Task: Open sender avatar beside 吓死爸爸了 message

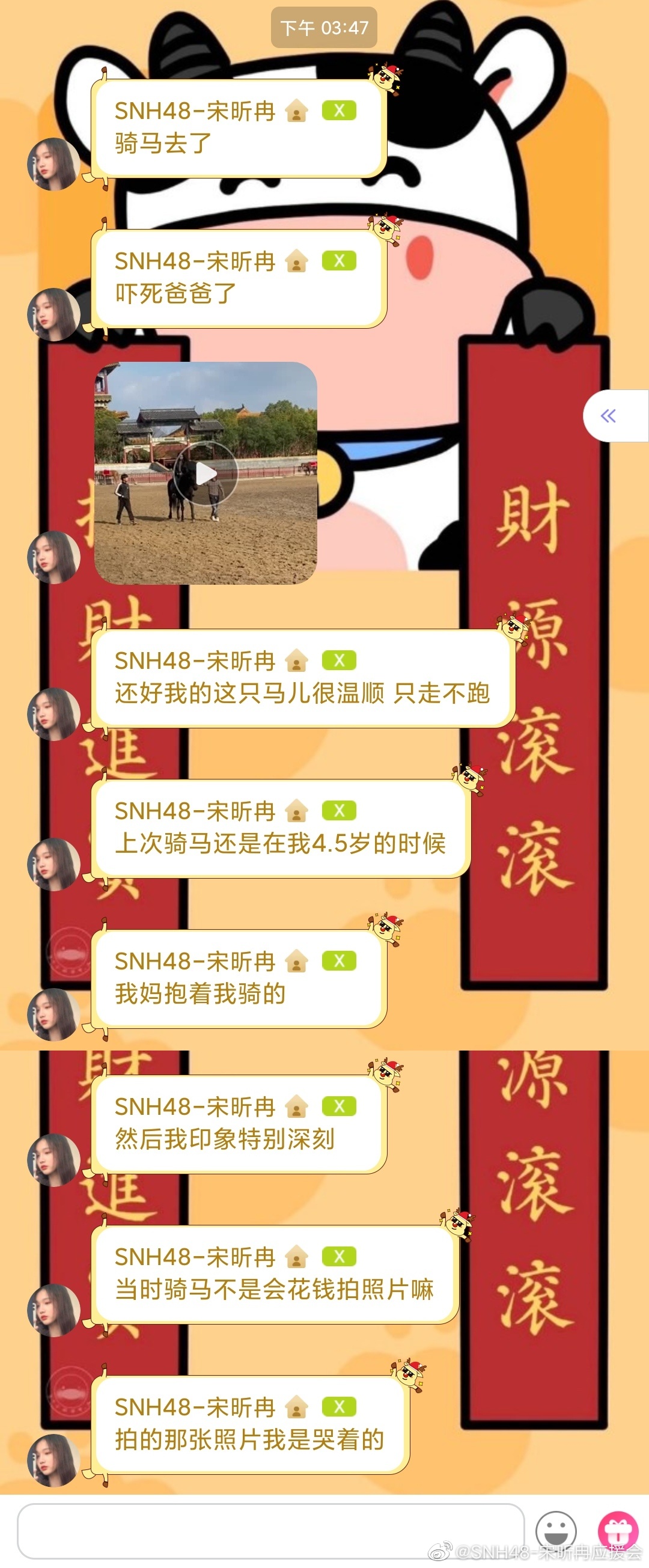Action: pyautogui.click(x=53, y=314)
